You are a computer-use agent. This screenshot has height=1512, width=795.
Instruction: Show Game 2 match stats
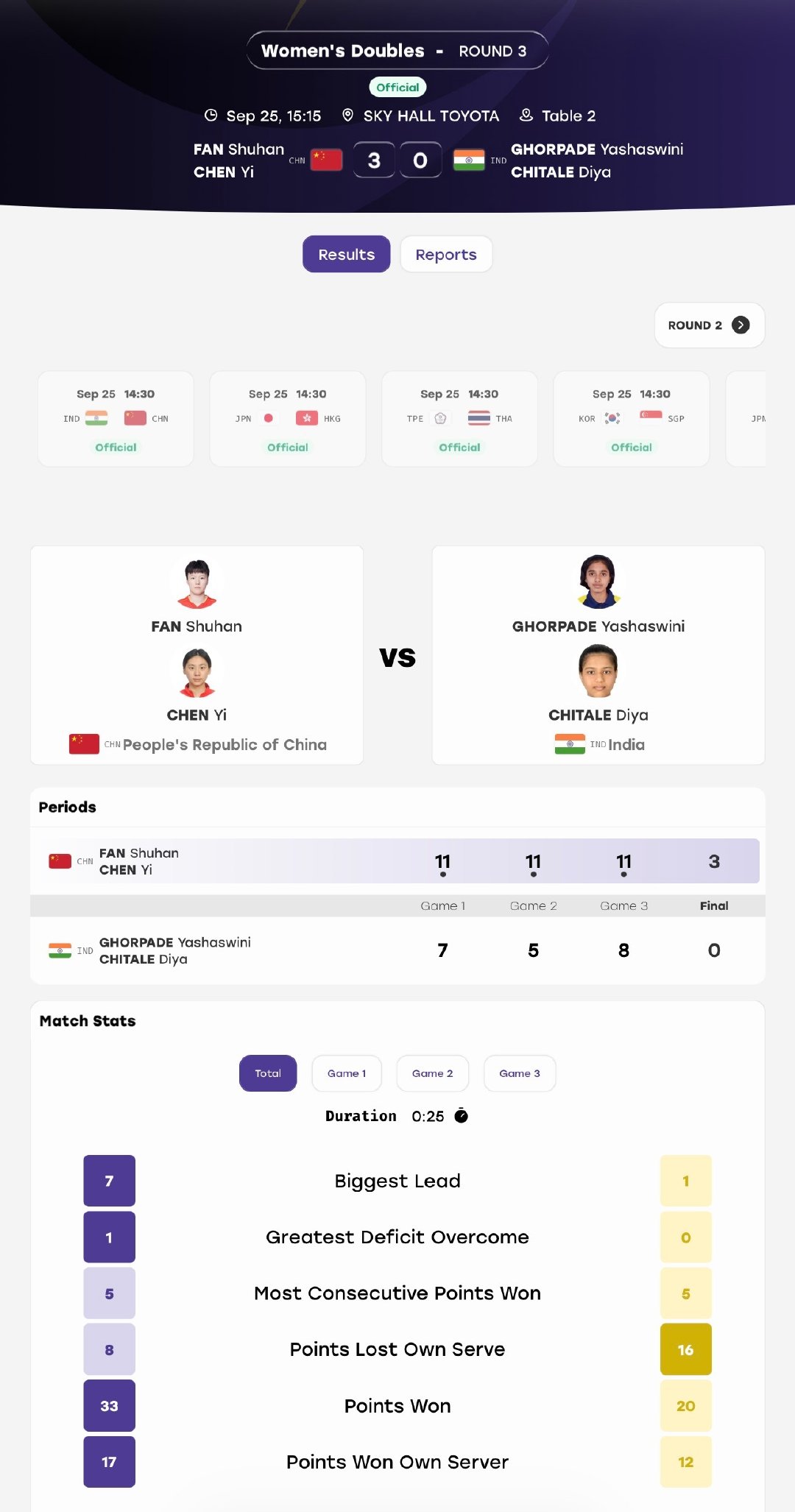coord(433,1073)
